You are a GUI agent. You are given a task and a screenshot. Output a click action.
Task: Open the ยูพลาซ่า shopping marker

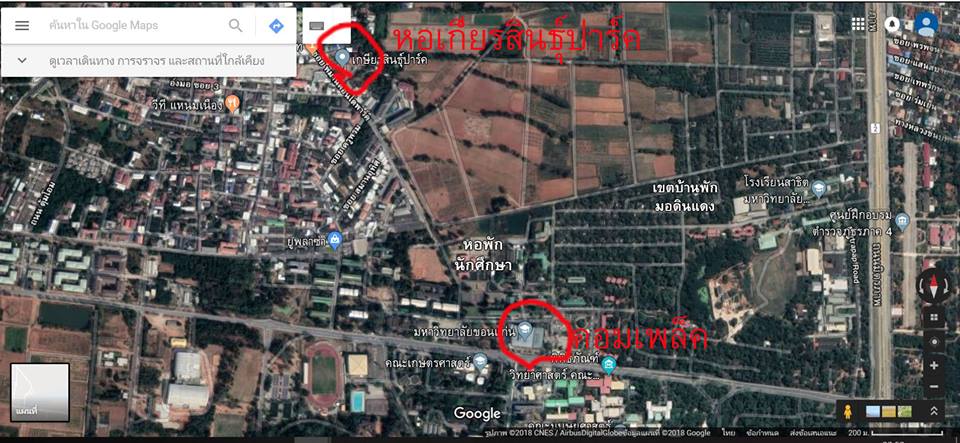pyautogui.click(x=334, y=238)
